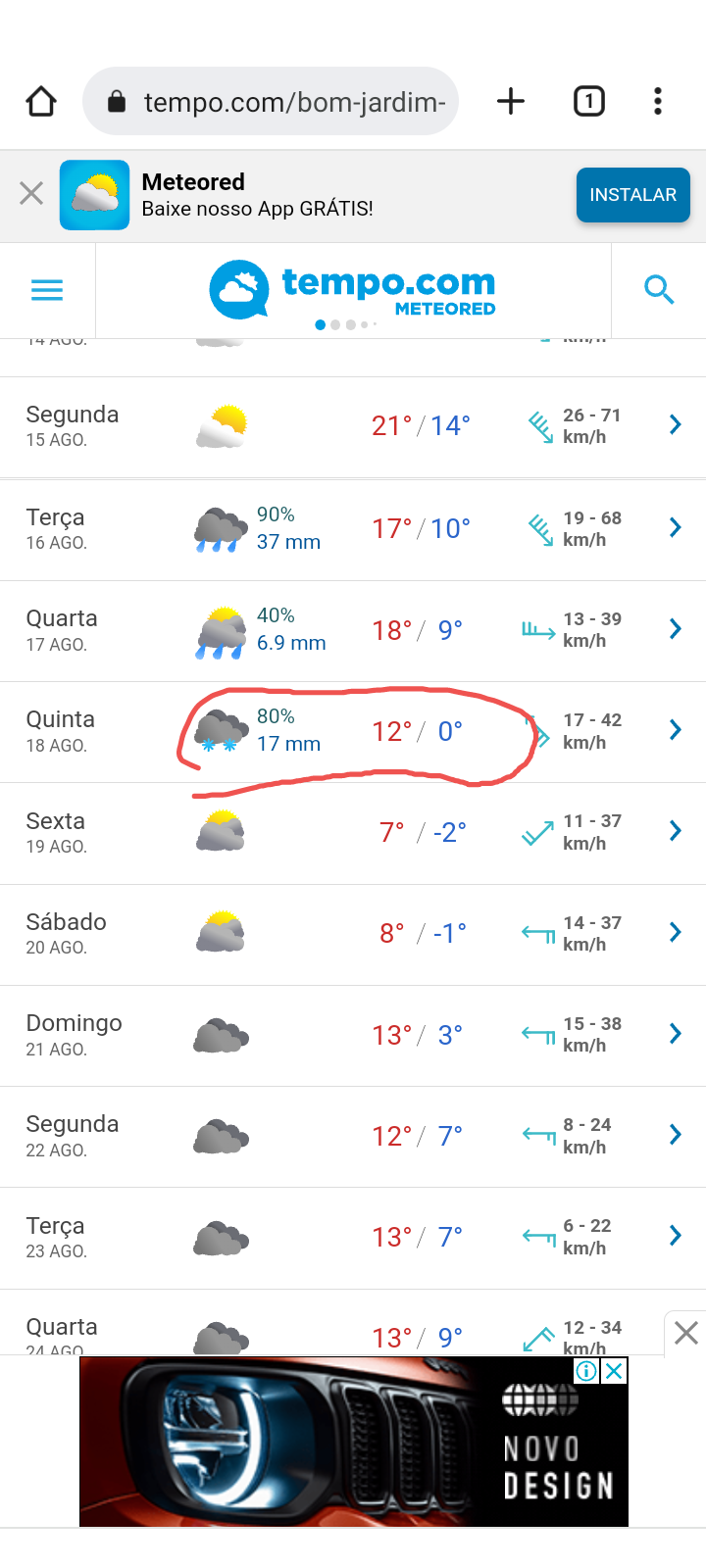Open the tab switcher
Viewport: 706px width, 1568px height.
(589, 101)
